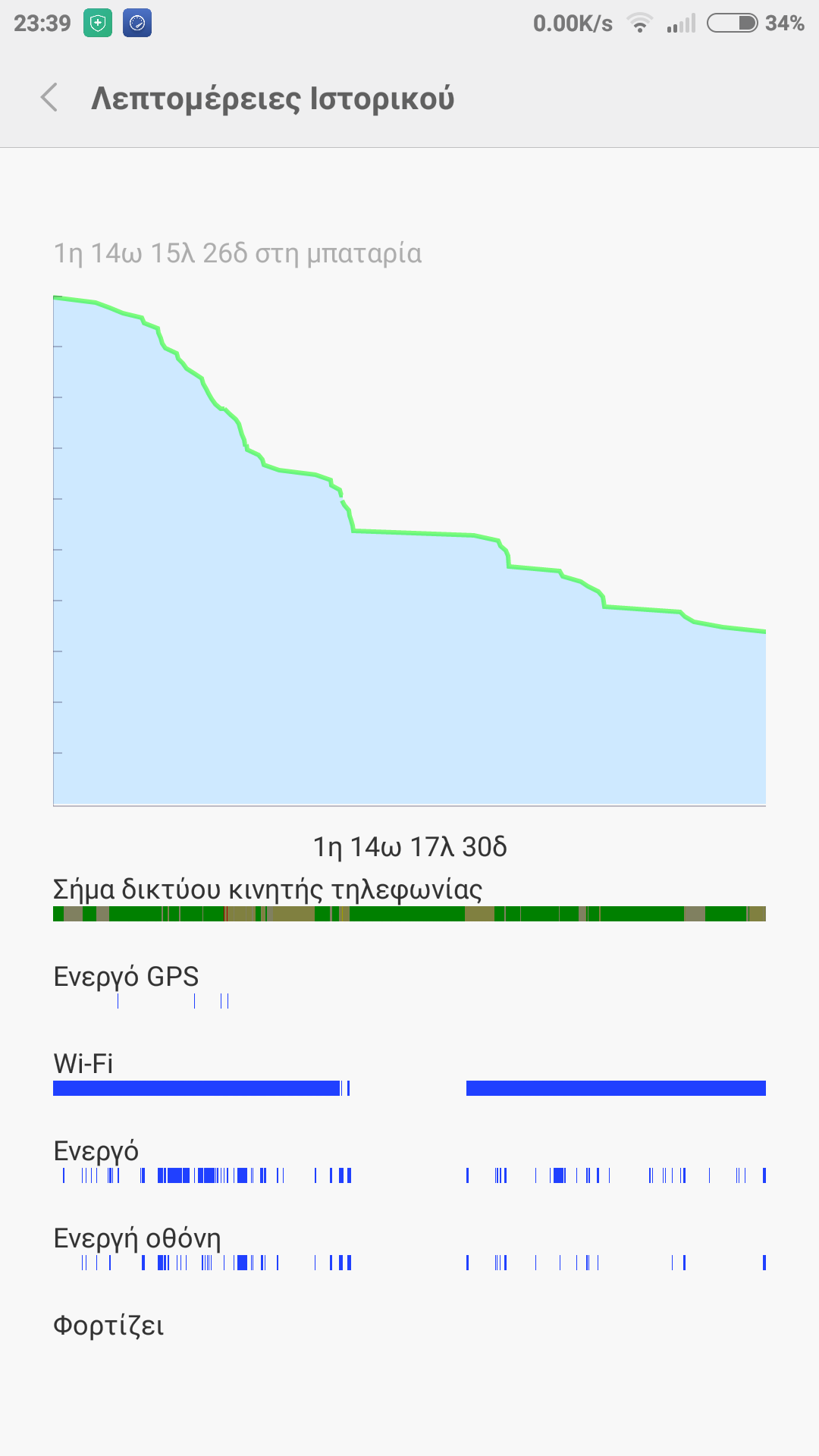The height and width of the screenshot is (1456, 819).
Task: Go back from Λεπτομέρειες Ιστορικού
Action: tap(49, 98)
